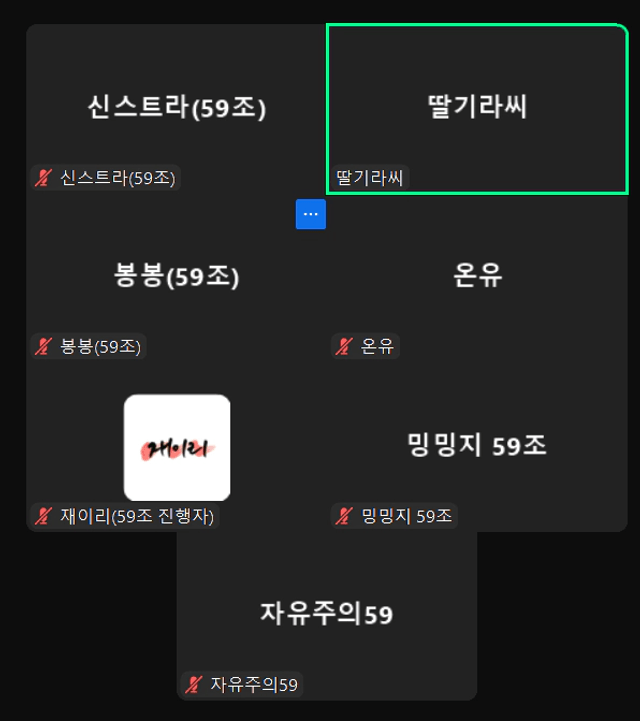Screen dimensions: 640x721
Task: Select the 재이리(59조 진행자) host tile
Action: 177,447
